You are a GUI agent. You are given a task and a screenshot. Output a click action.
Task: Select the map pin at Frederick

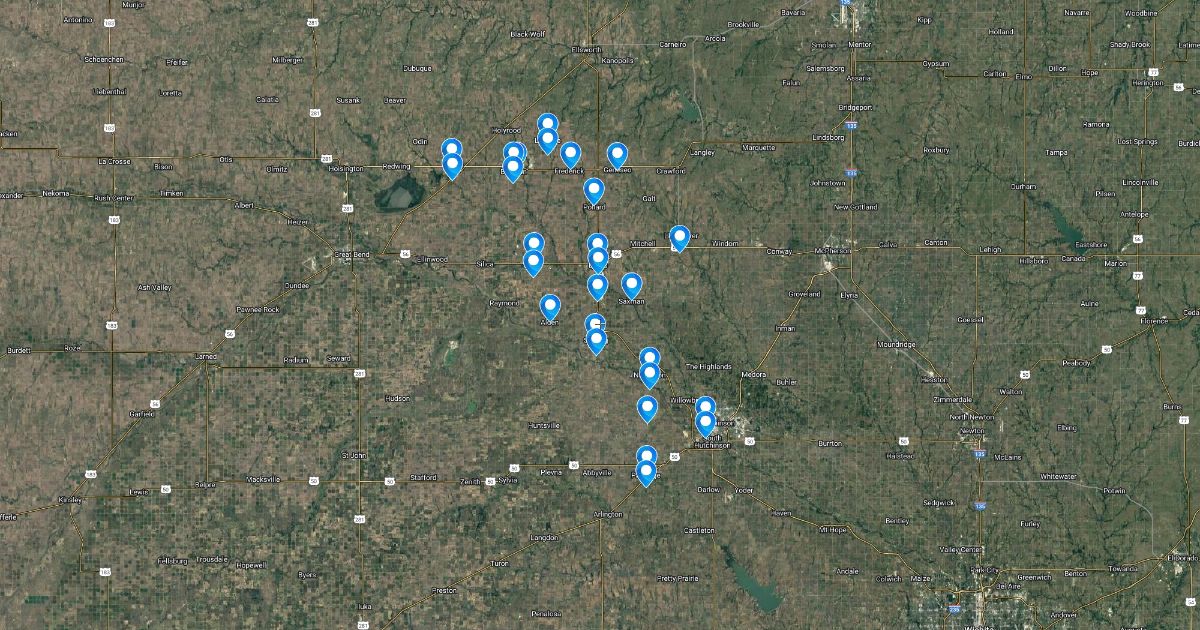coord(570,153)
